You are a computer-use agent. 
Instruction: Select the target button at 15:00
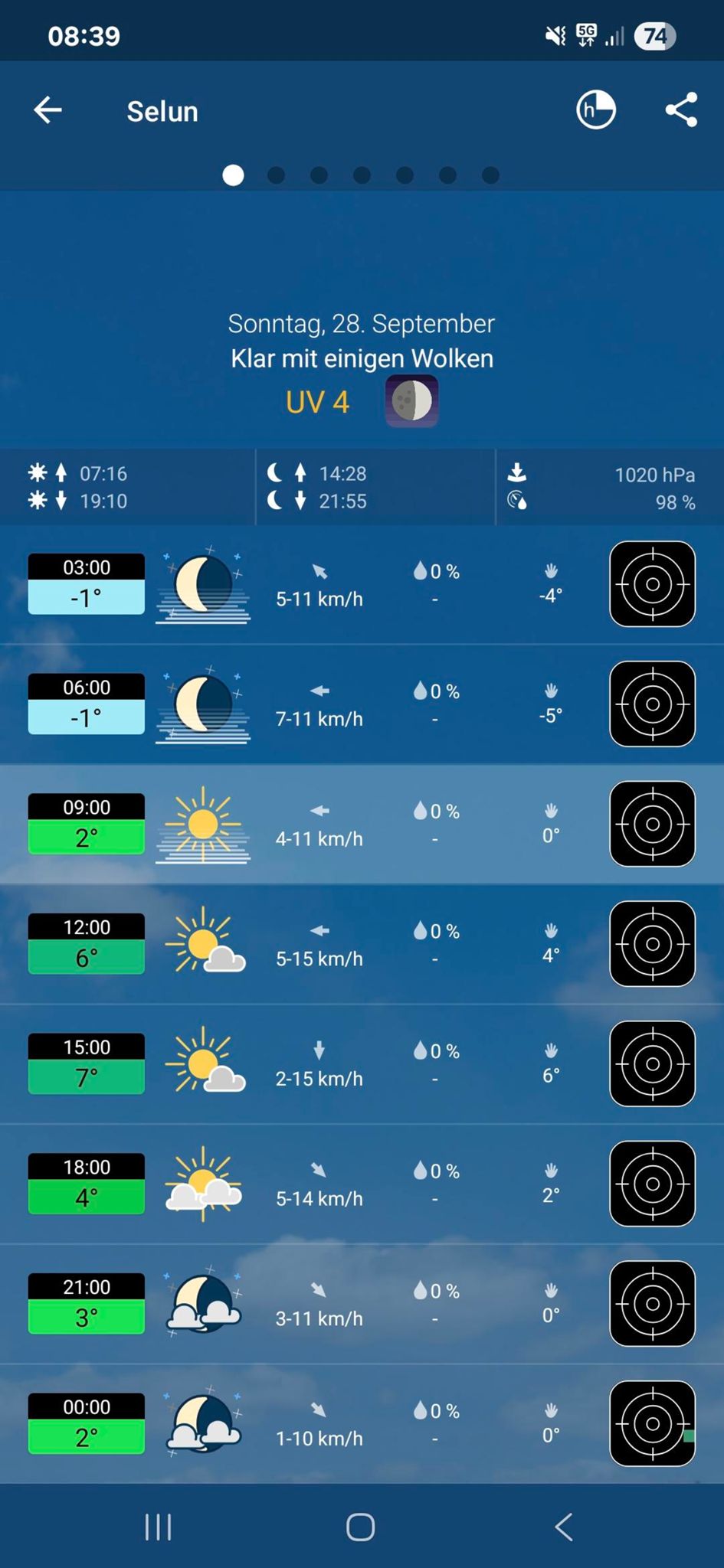(652, 1063)
